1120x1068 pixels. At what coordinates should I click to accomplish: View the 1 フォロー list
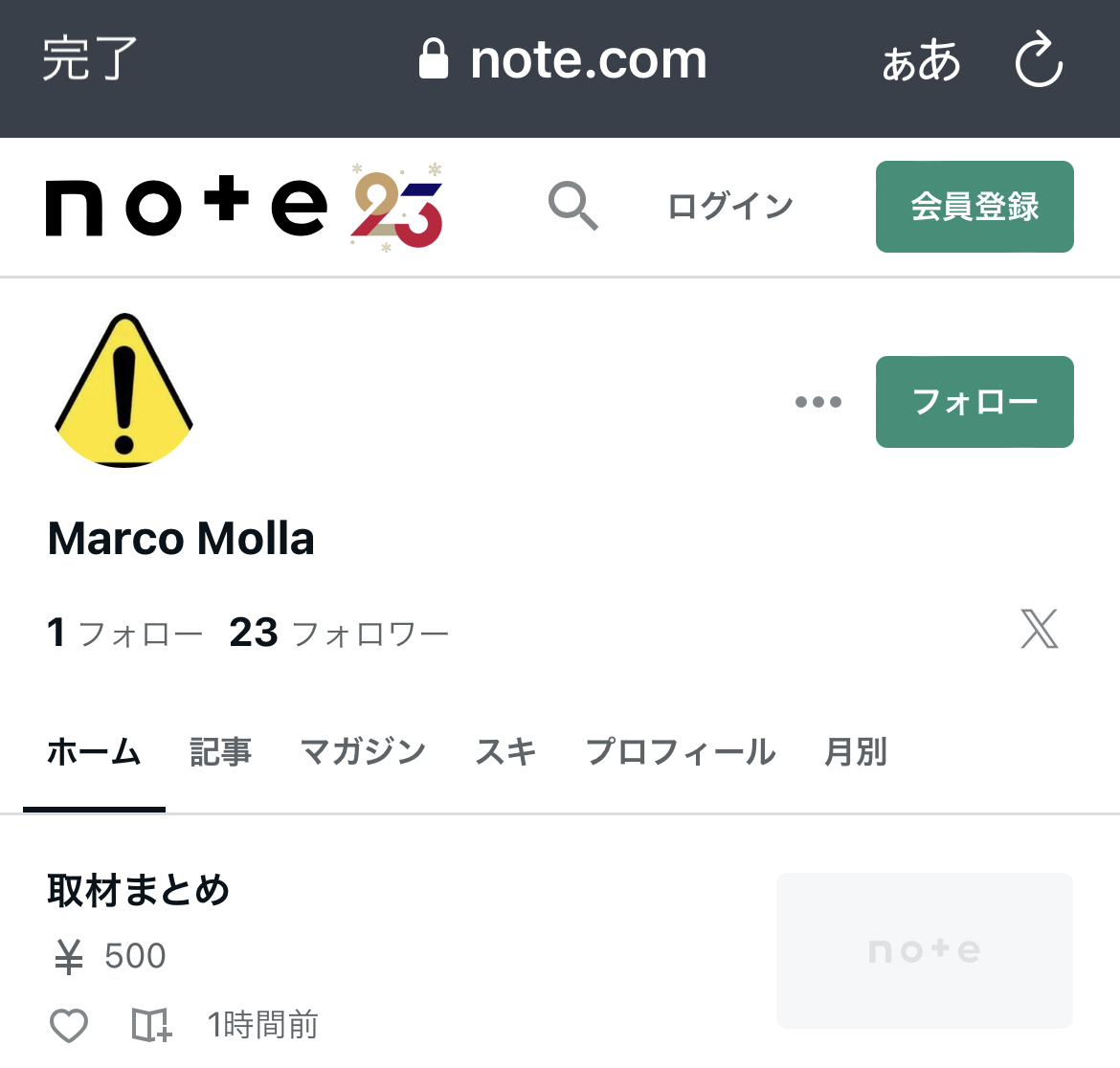[x=125, y=633]
